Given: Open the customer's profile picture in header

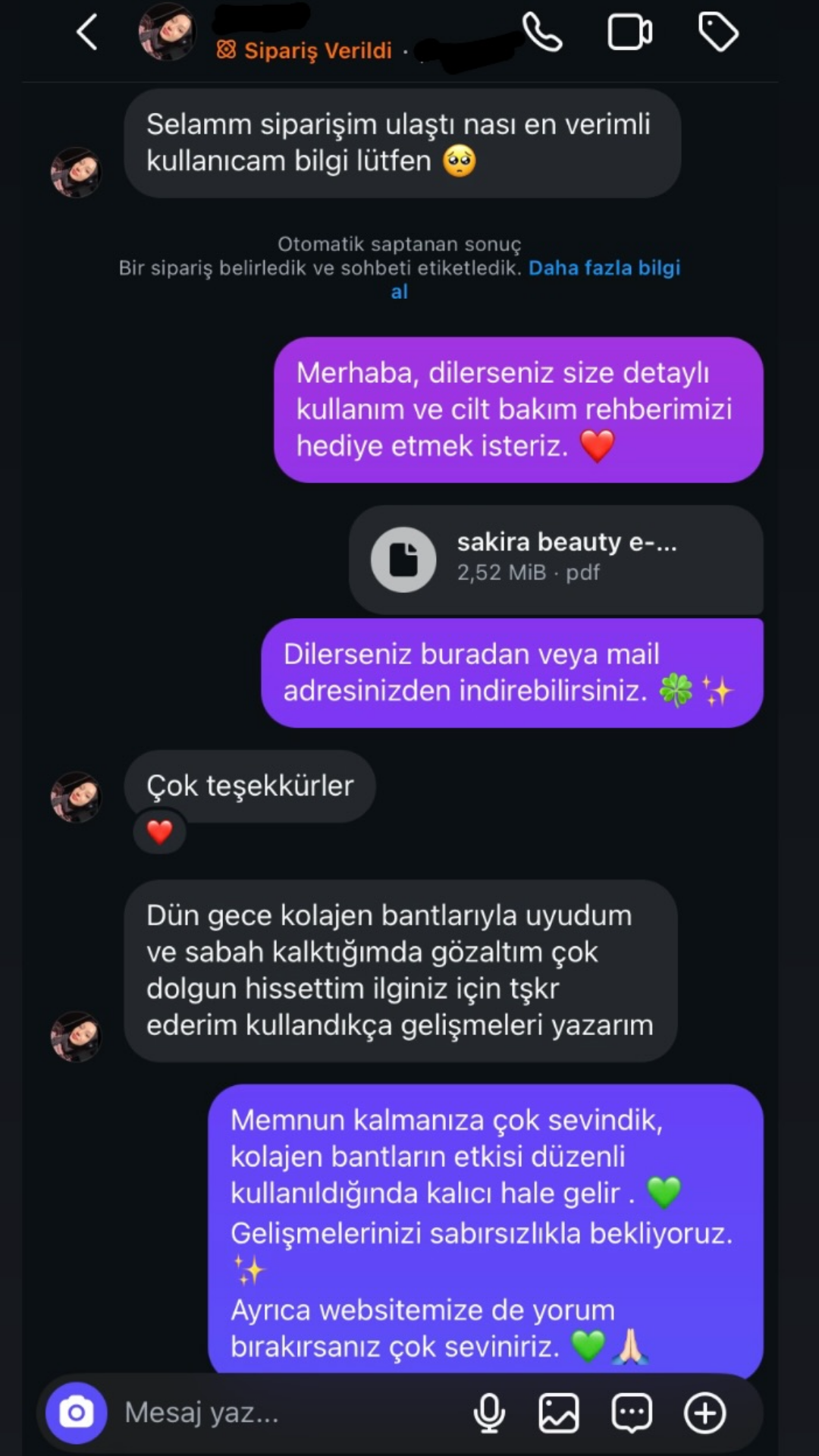Looking at the screenshot, I should tap(167, 32).
